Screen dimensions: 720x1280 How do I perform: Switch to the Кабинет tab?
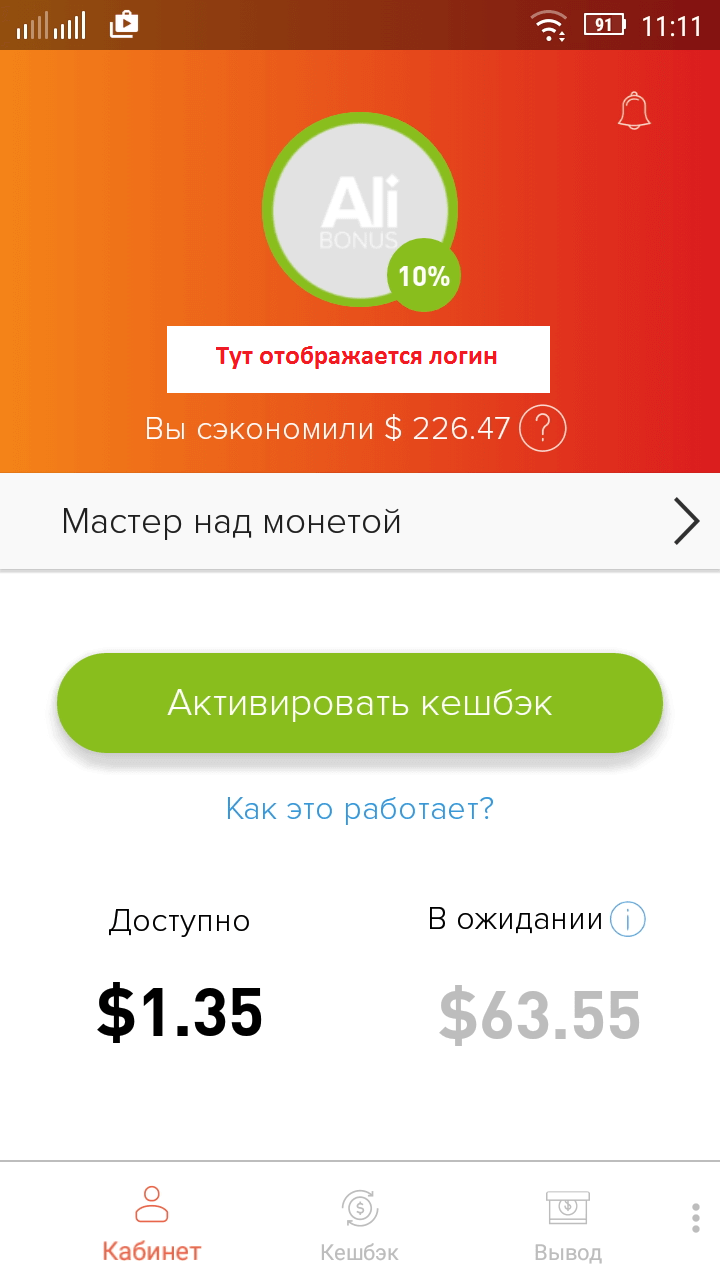point(152,1222)
